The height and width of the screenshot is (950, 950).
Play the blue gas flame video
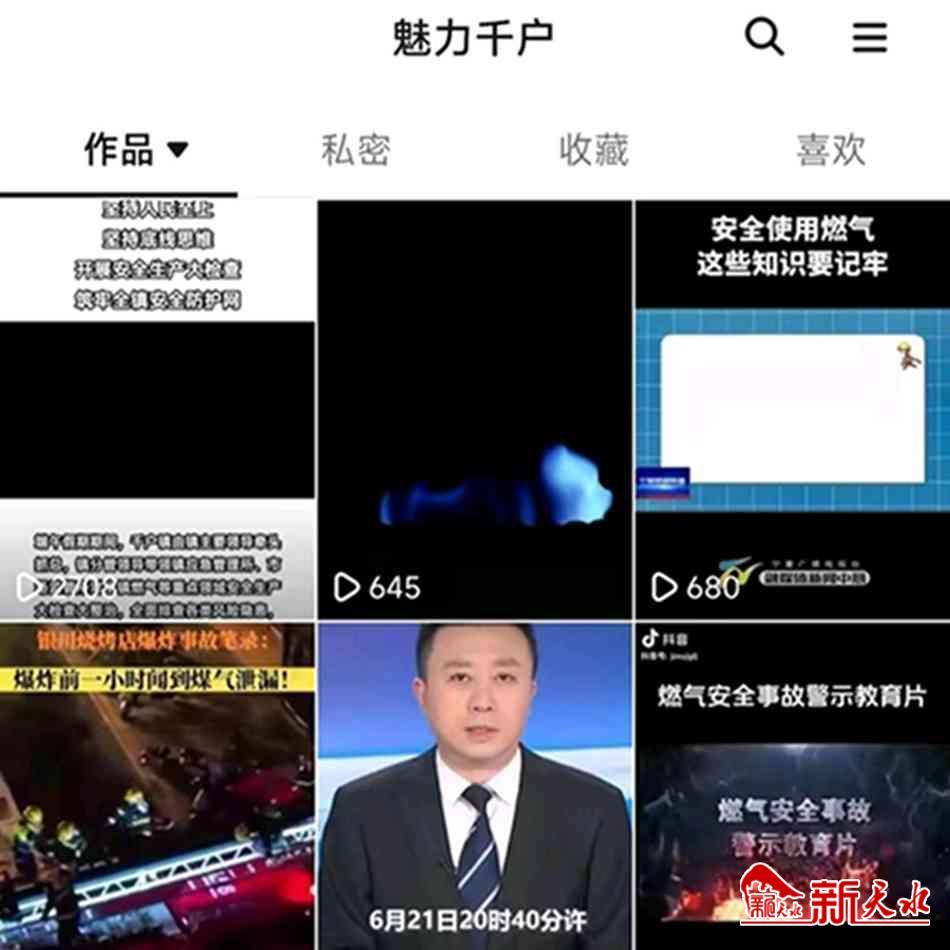[475, 410]
